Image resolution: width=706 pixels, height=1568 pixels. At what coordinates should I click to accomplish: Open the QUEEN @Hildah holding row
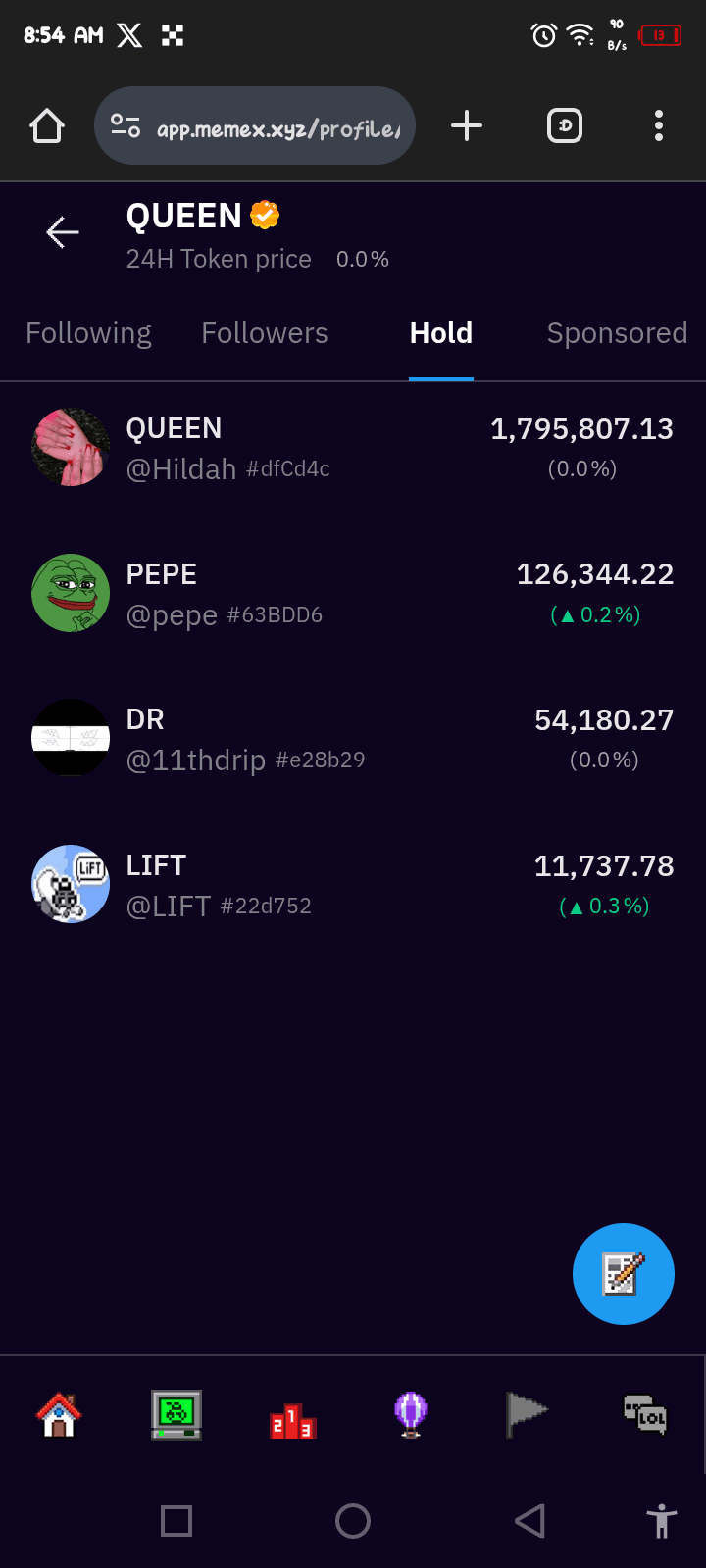click(x=353, y=448)
